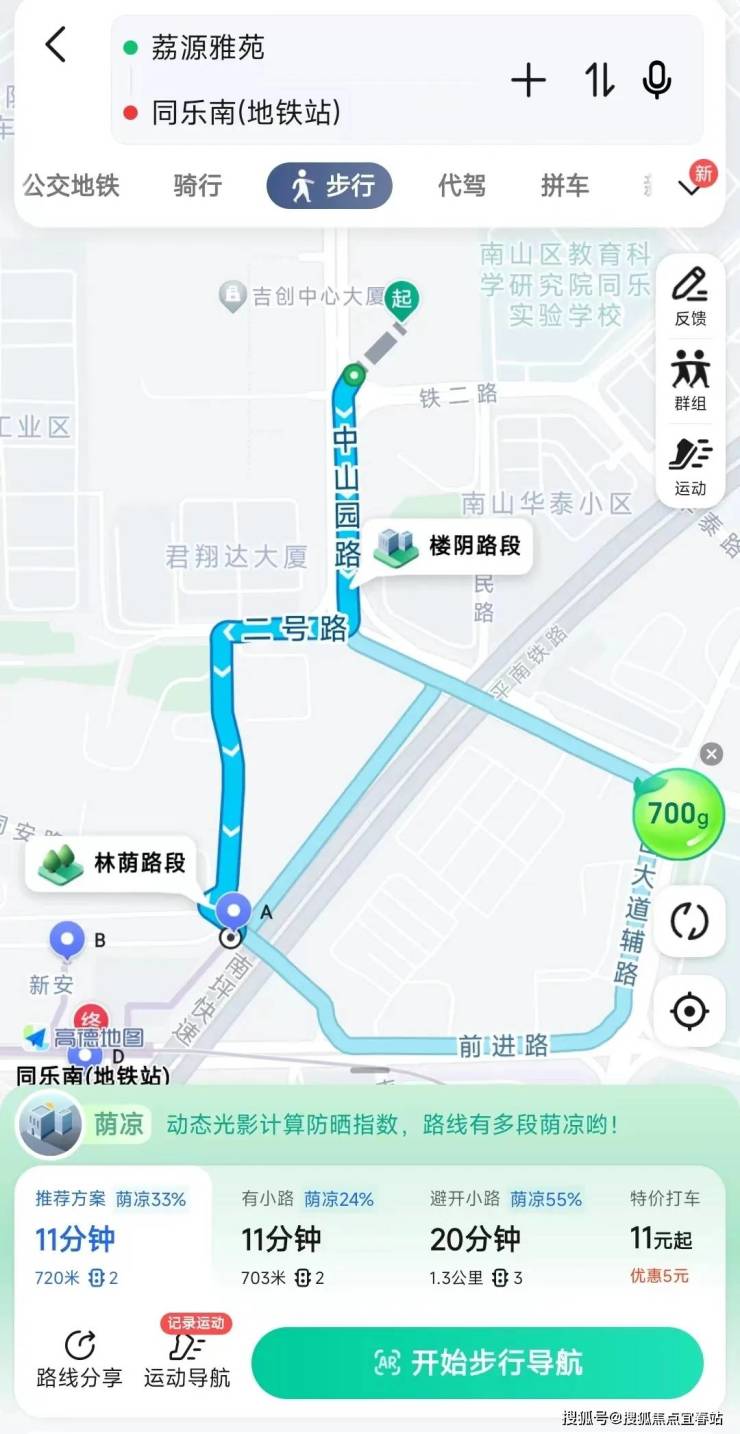Viewport: 740px width, 1434px height.
Task: Add a waypoint with the plus icon
Action: [x=528, y=80]
